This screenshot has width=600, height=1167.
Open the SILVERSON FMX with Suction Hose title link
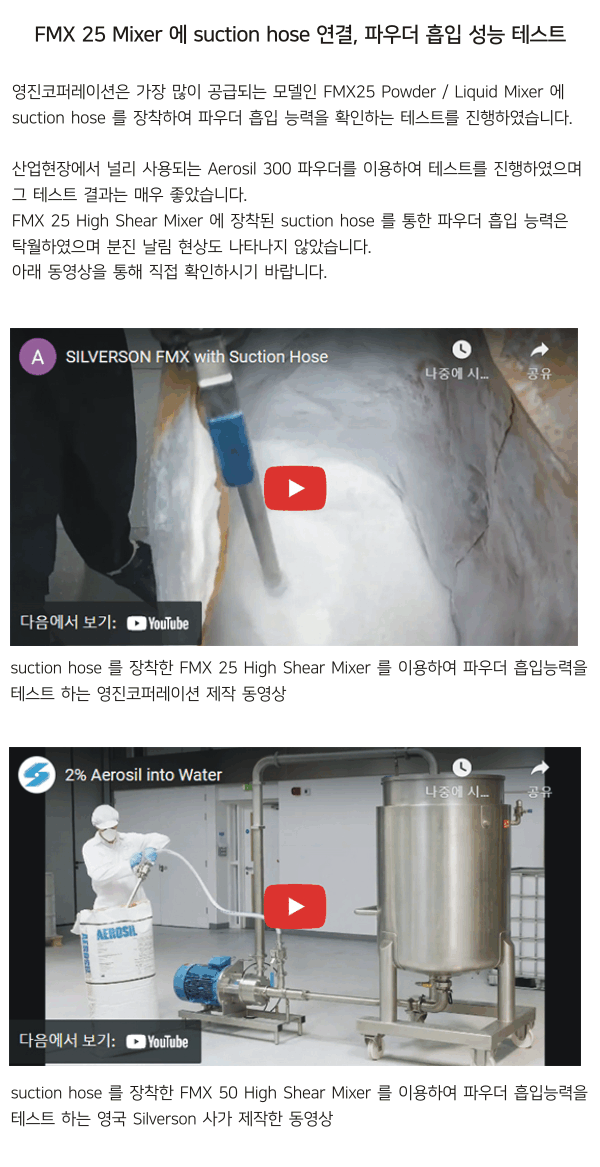(196, 356)
